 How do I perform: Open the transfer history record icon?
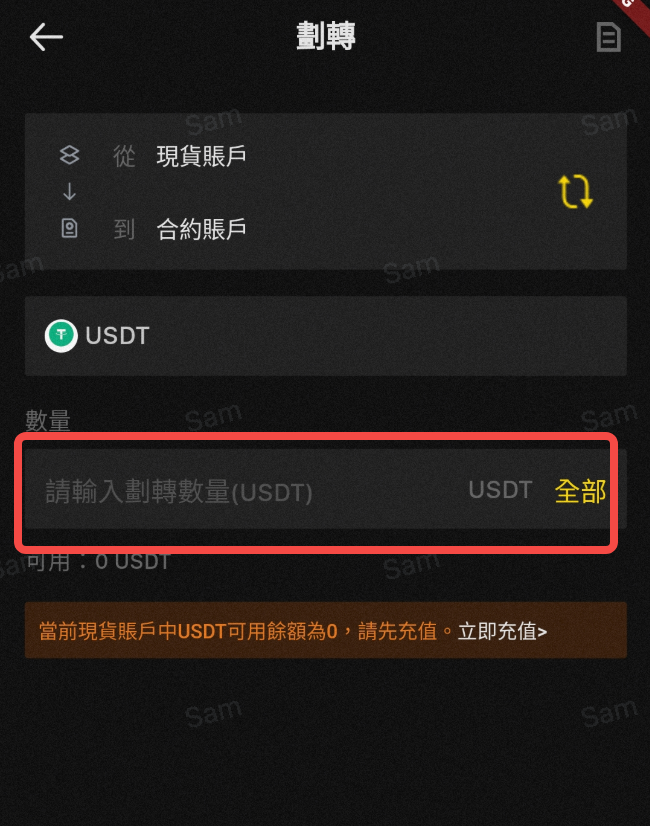(x=608, y=38)
